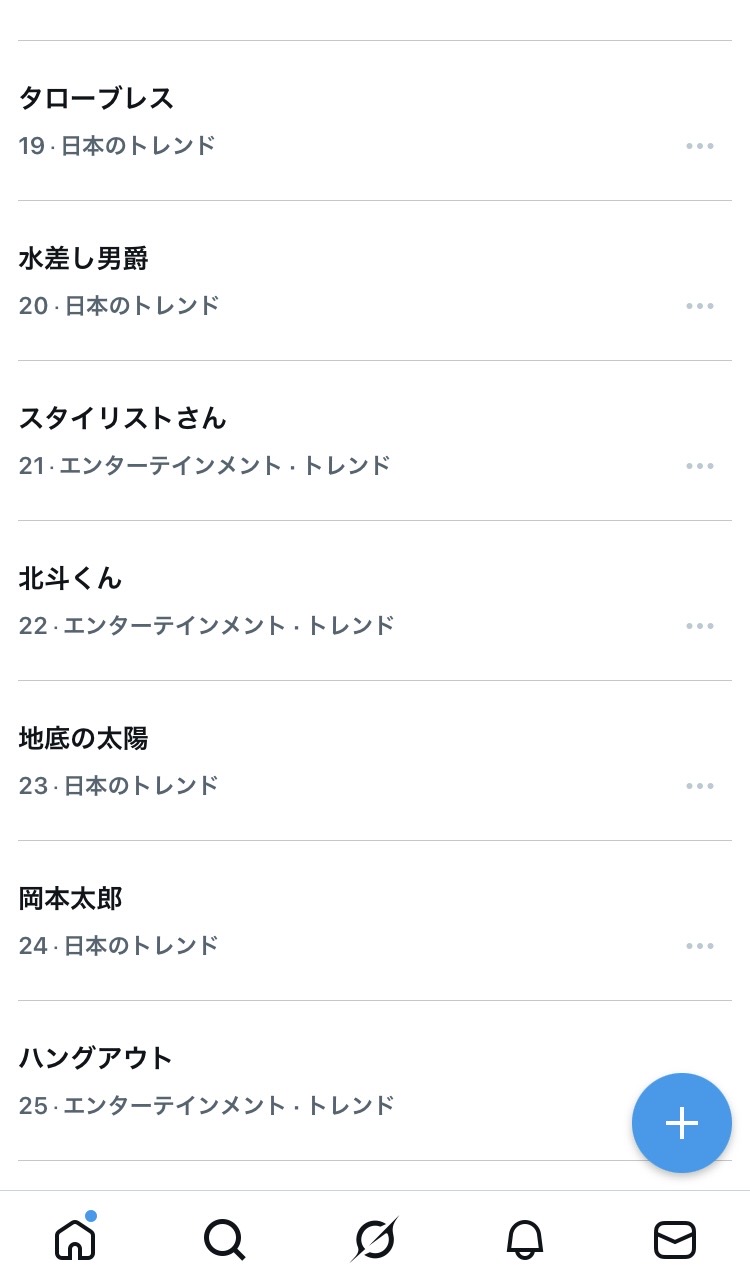Open the Grok tab

(375, 1240)
